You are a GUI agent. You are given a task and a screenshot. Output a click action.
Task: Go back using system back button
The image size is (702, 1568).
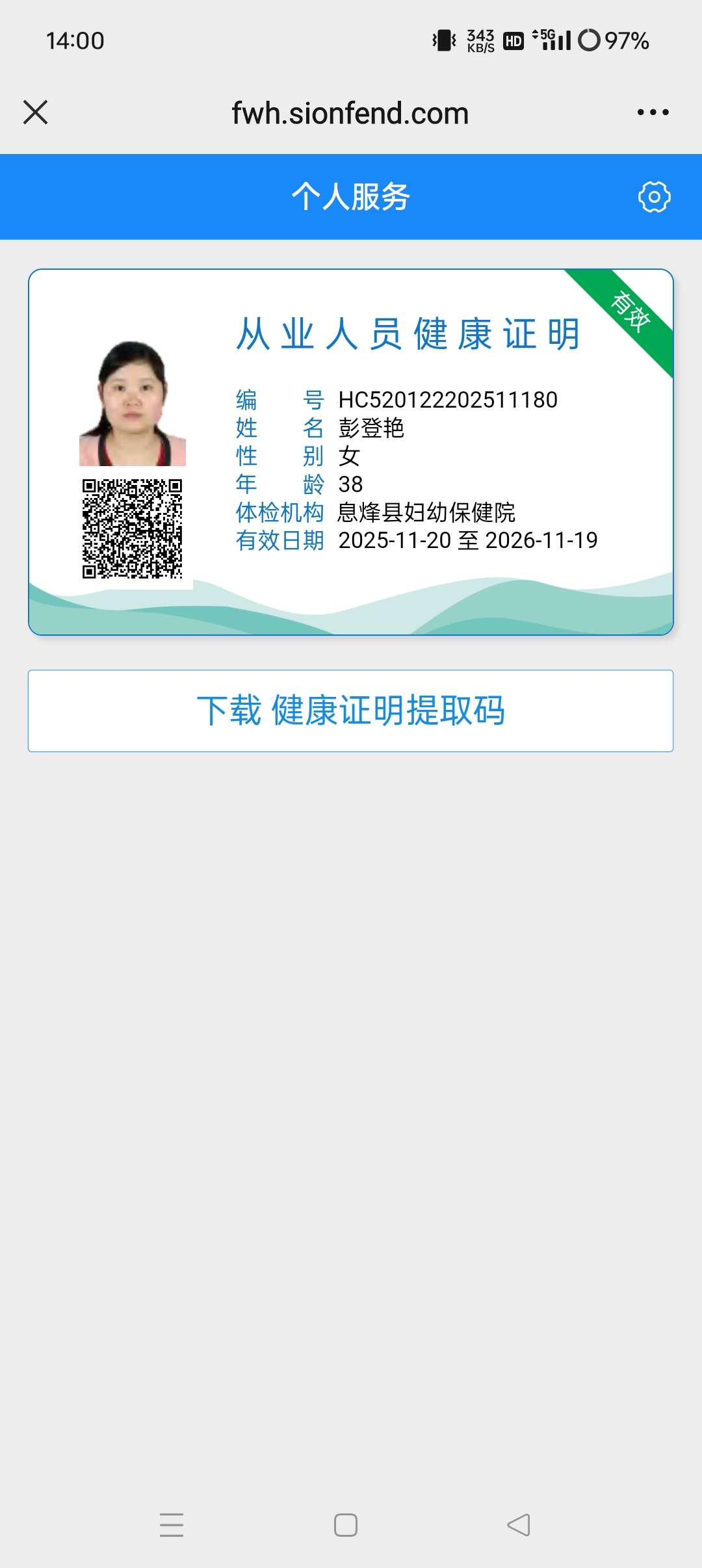click(519, 1525)
